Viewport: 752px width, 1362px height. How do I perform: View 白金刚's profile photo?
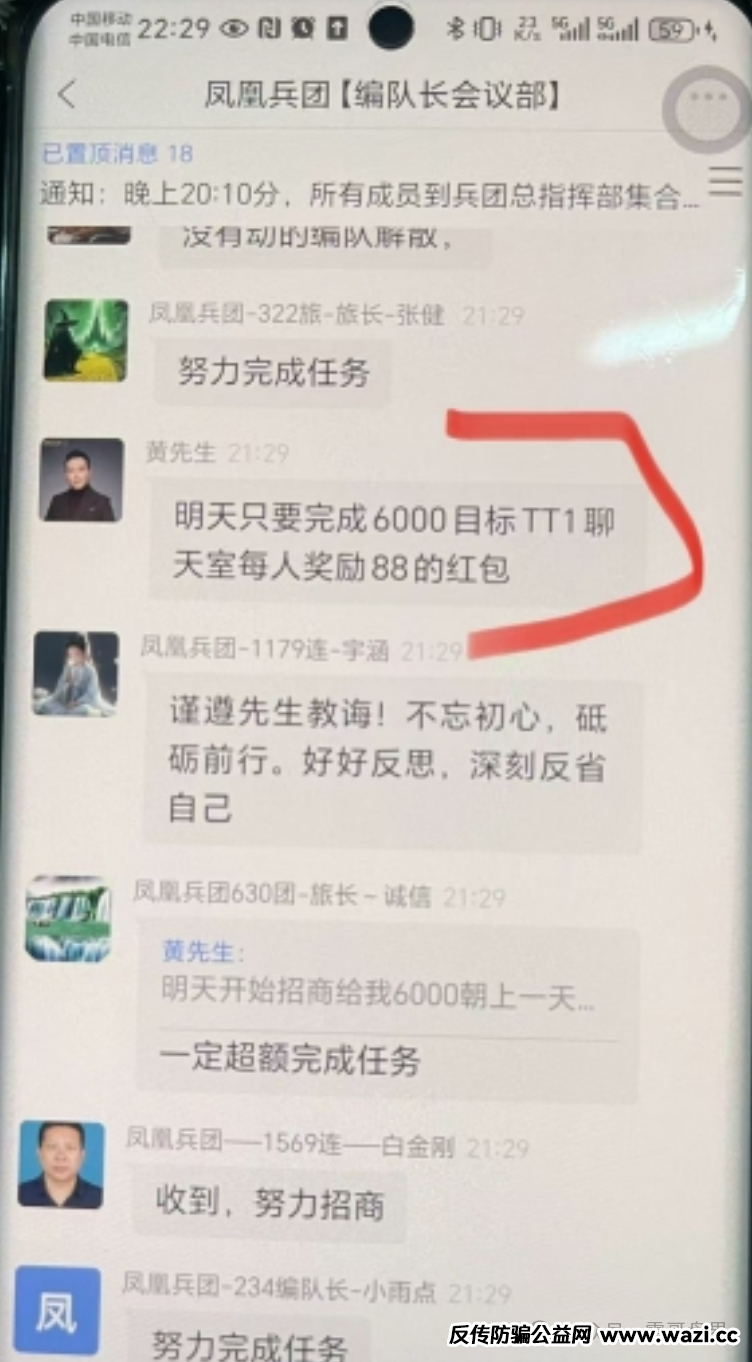[61, 1164]
